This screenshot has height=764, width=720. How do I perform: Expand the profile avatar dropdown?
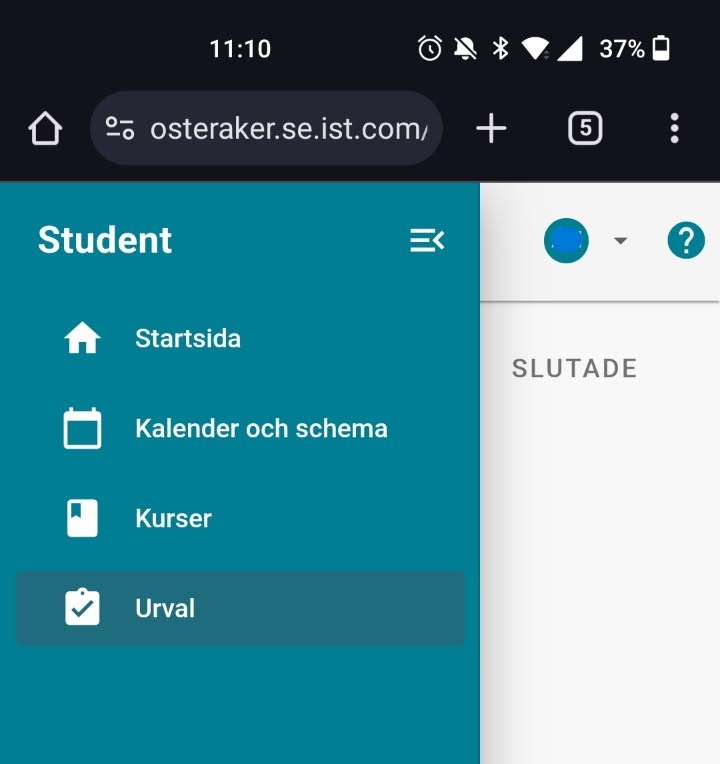point(620,240)
